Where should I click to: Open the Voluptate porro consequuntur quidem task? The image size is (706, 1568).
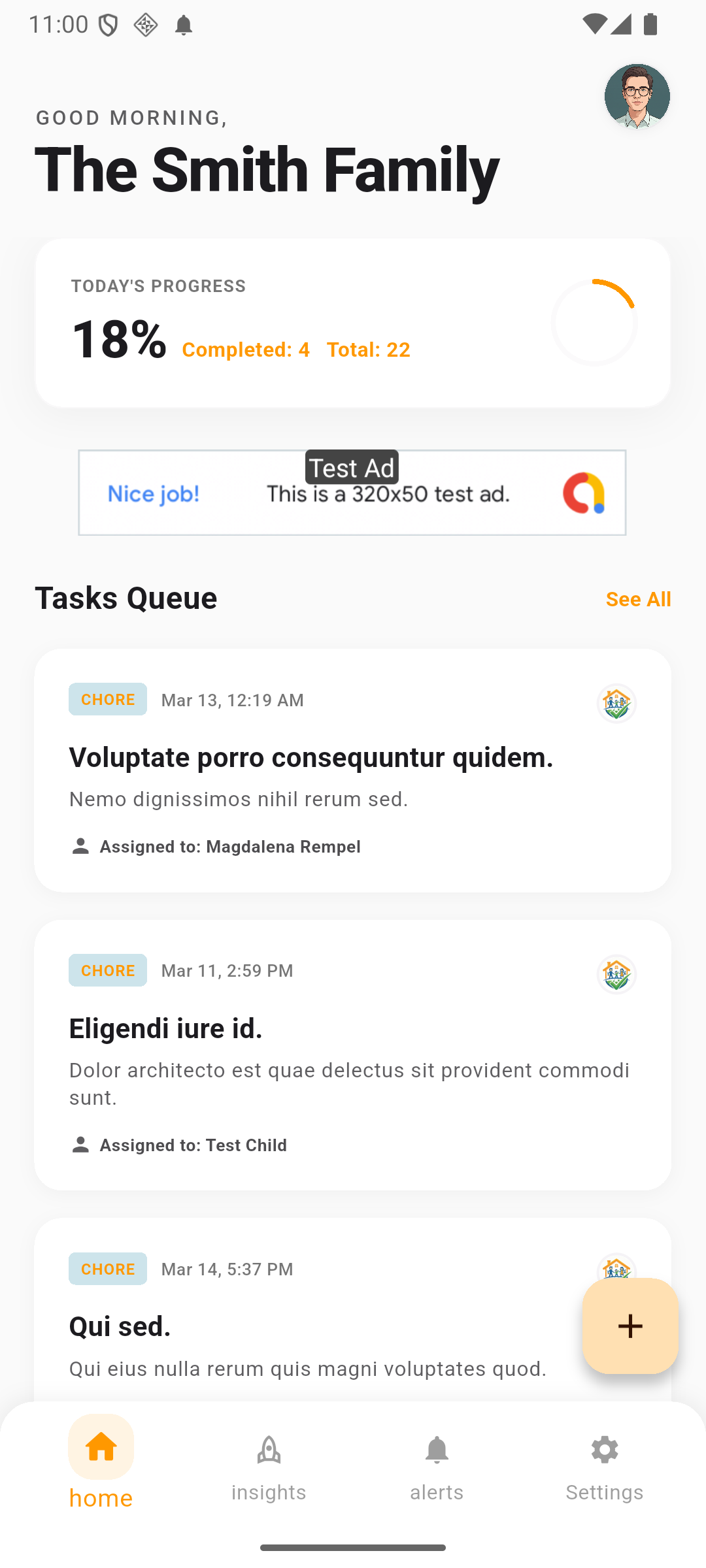click(x=311, y=758)
